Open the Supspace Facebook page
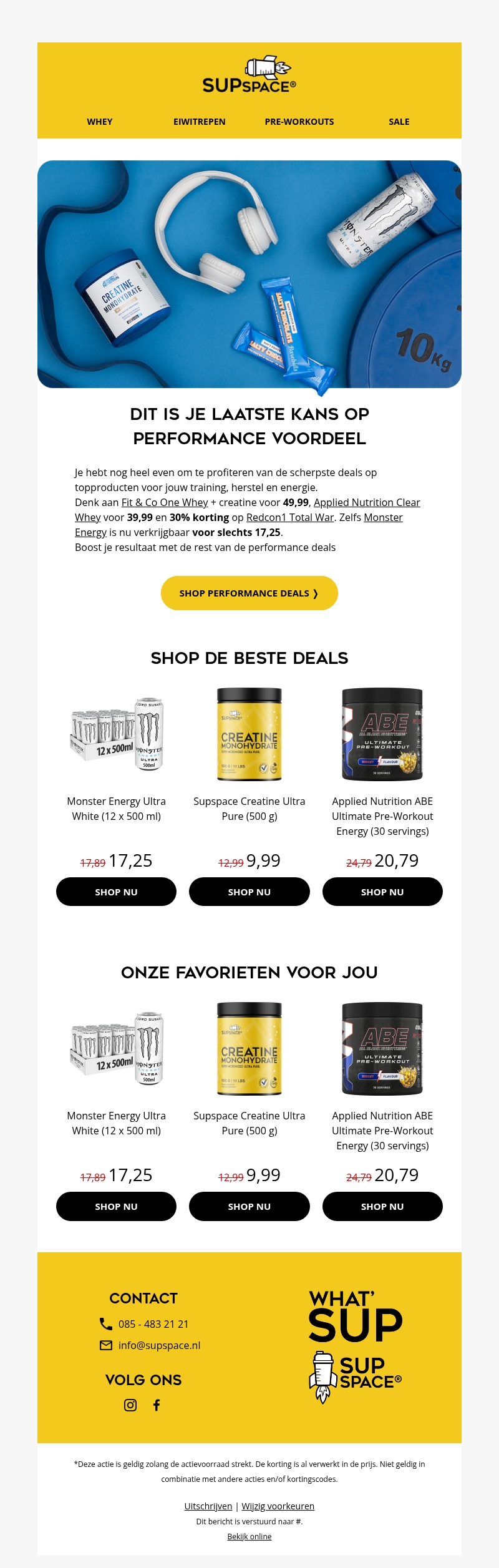Image resolution: width=499 pixels, height=1568 pixels. 157,1405
